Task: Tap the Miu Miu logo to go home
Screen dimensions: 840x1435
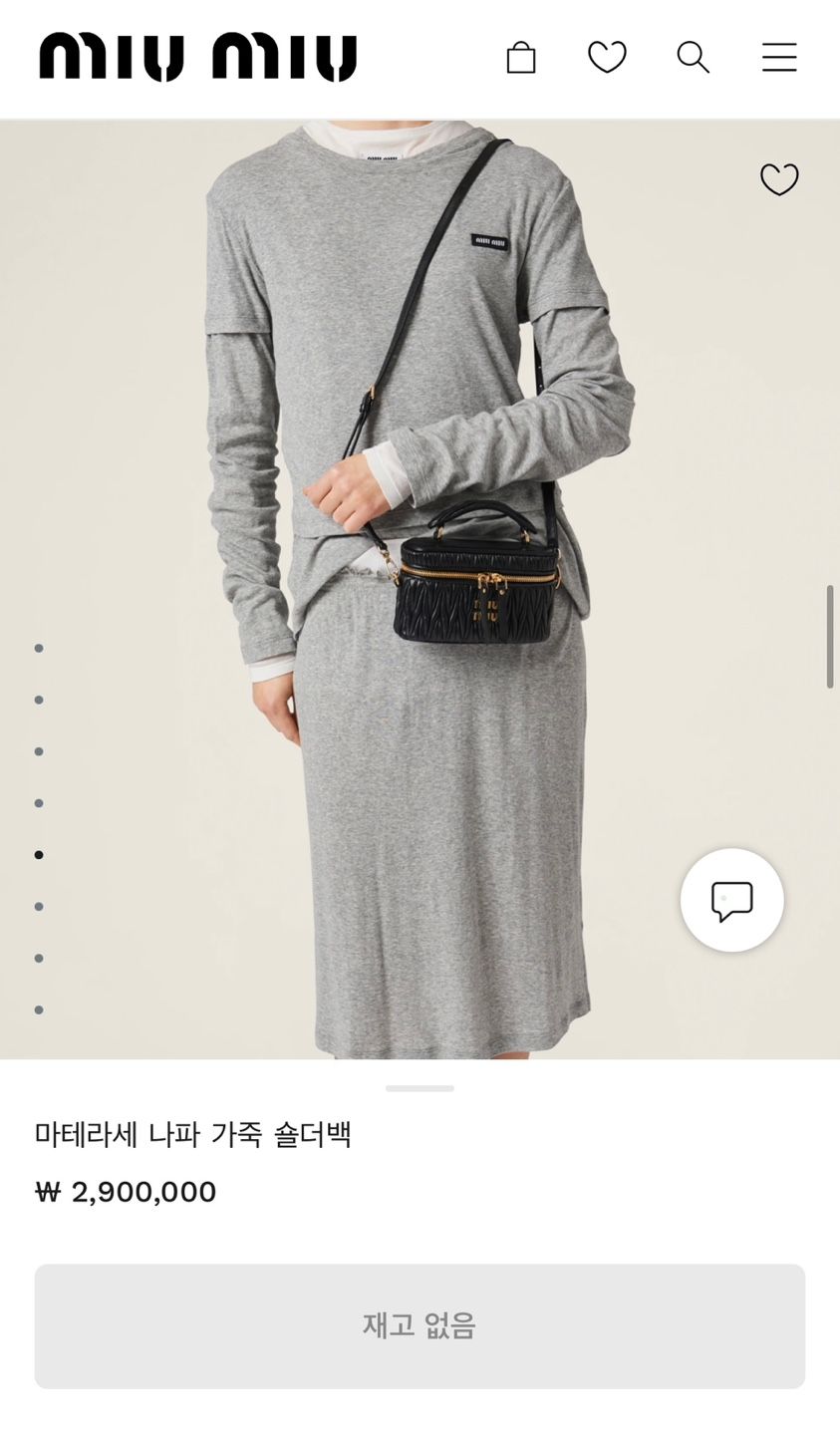Action: (x=197, y=58)
